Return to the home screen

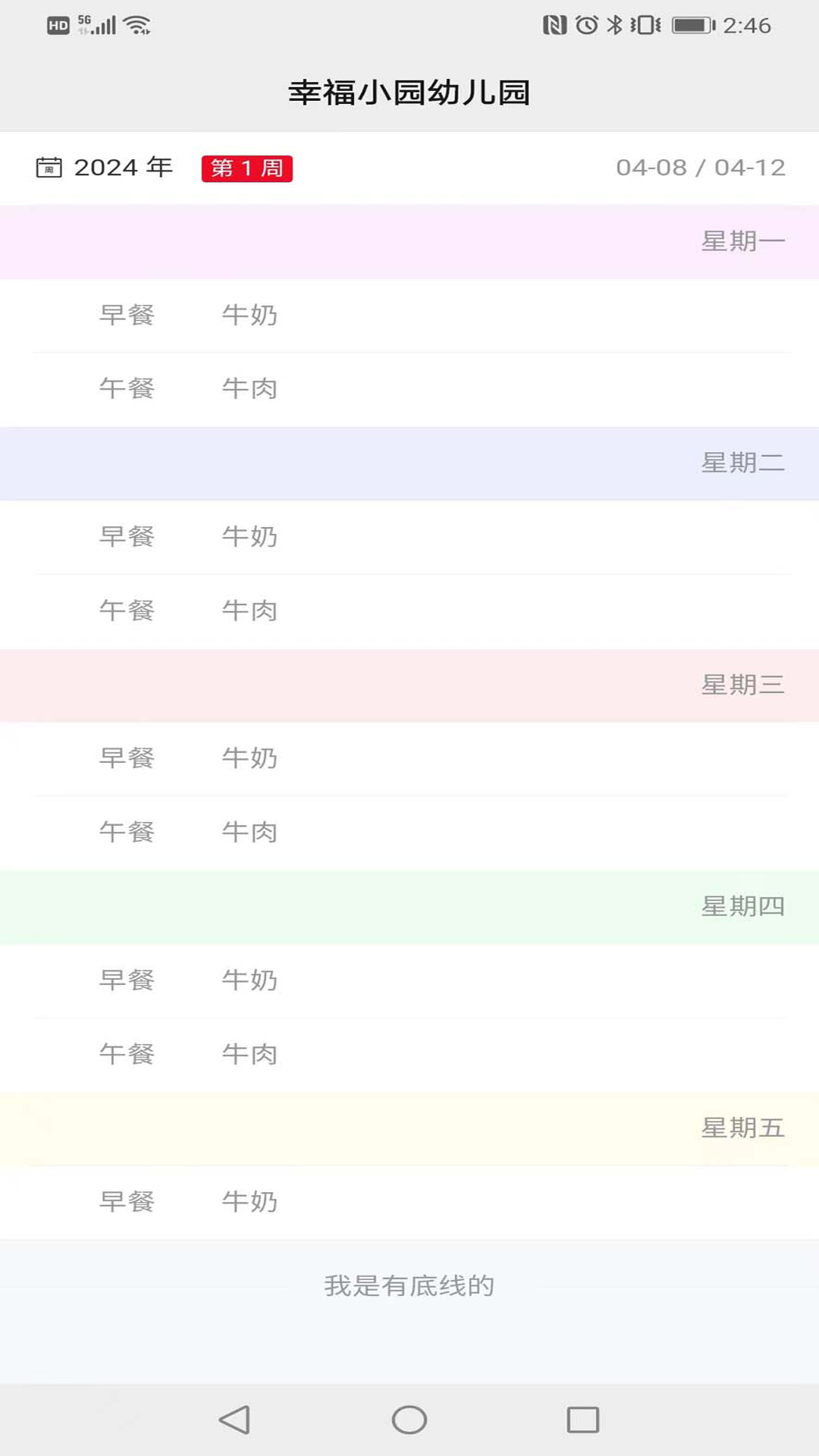click(409, 1420)
